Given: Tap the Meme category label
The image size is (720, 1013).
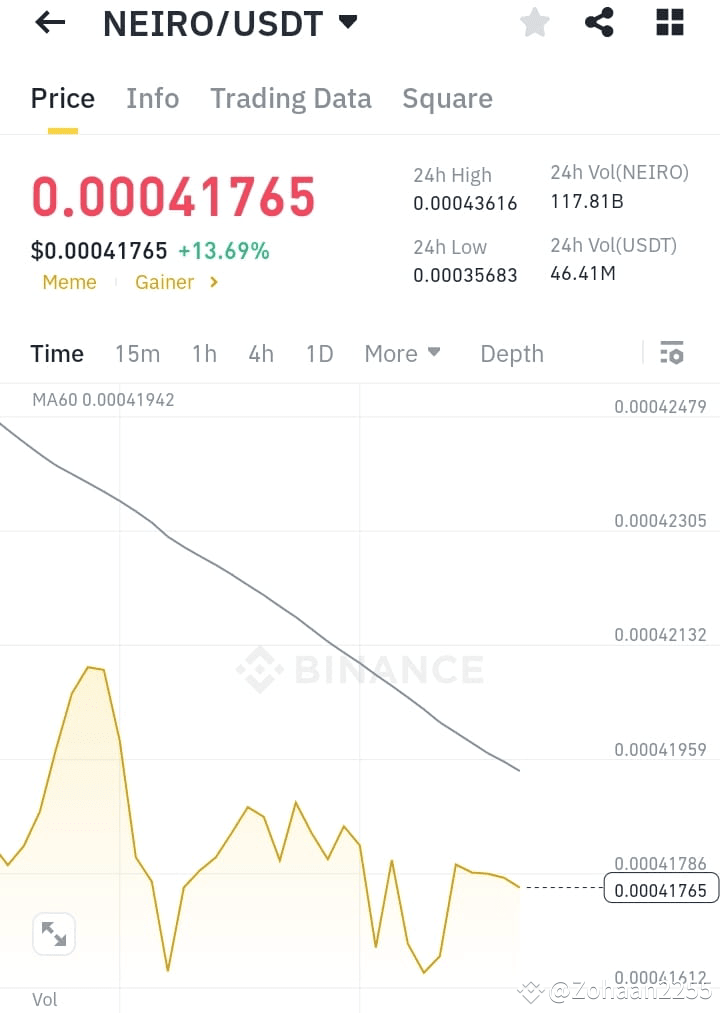Looking at the screenshot, I should click(69, 282).
